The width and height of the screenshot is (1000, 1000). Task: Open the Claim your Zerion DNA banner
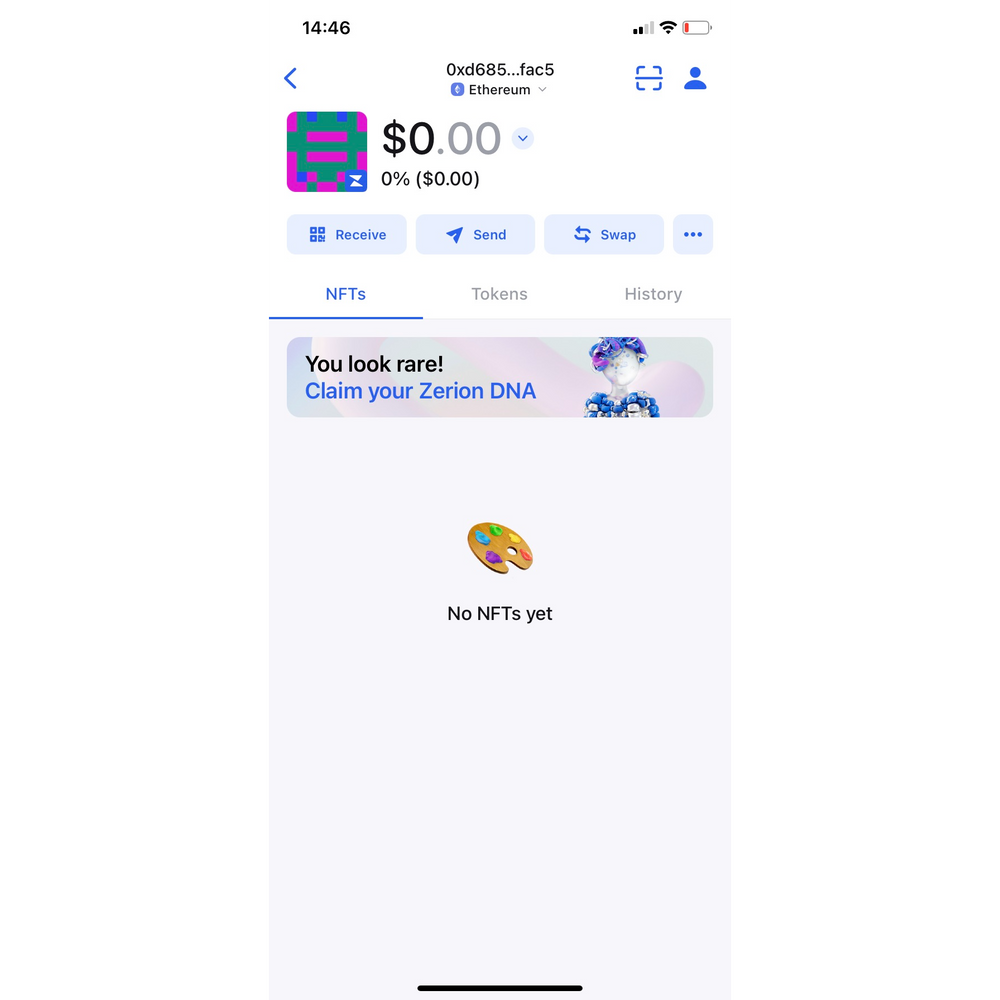point(499,377)
